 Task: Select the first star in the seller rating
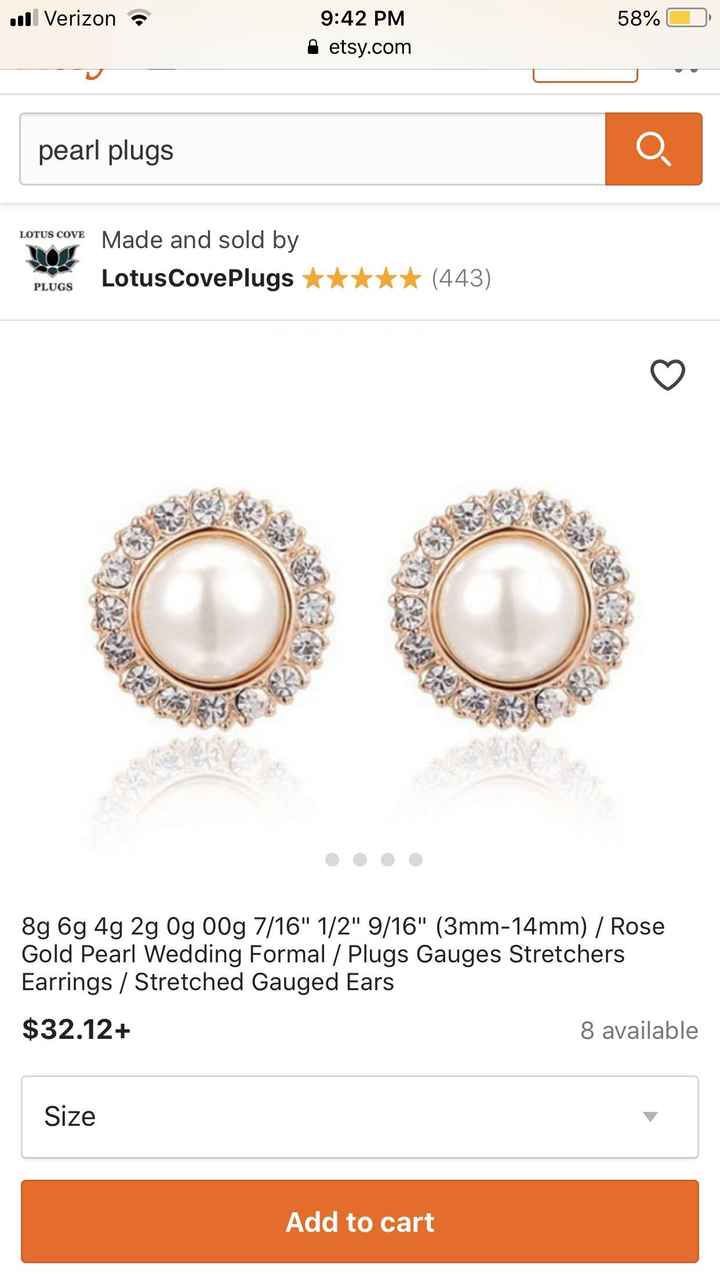pos(315,278)
